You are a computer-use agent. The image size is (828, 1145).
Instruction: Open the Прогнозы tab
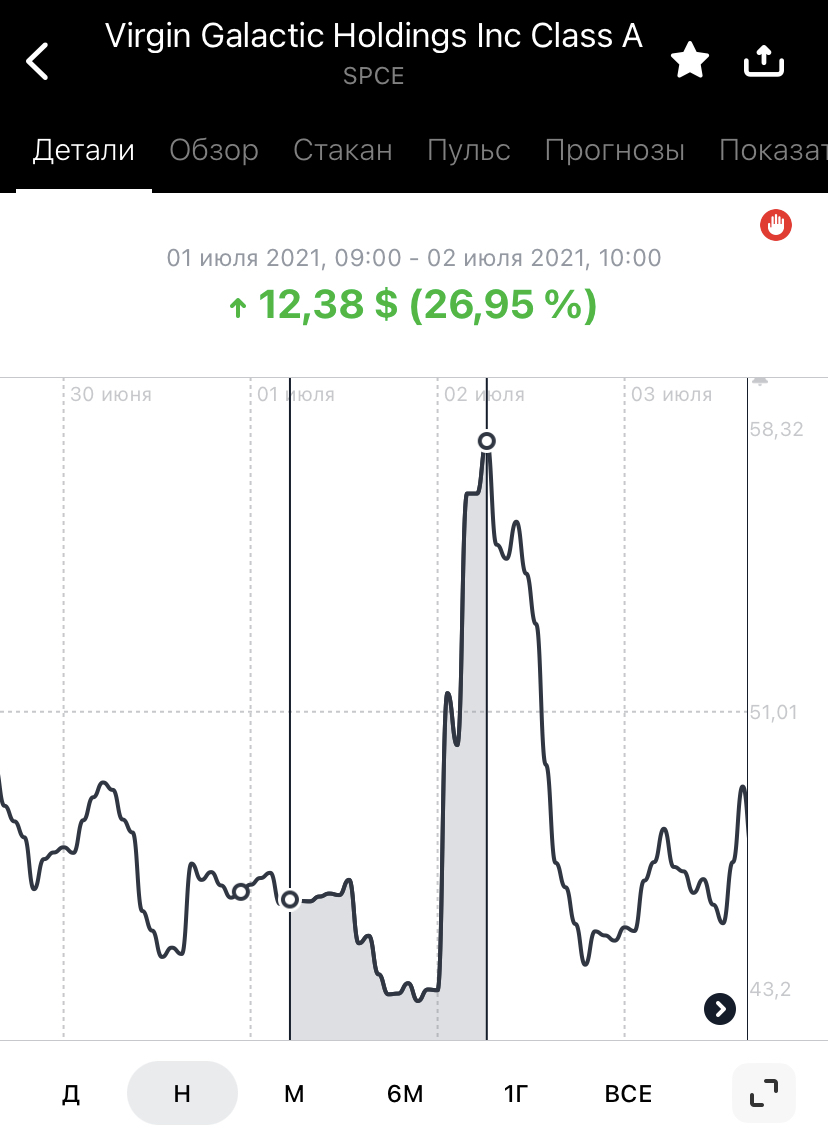(x=614, y=150)
